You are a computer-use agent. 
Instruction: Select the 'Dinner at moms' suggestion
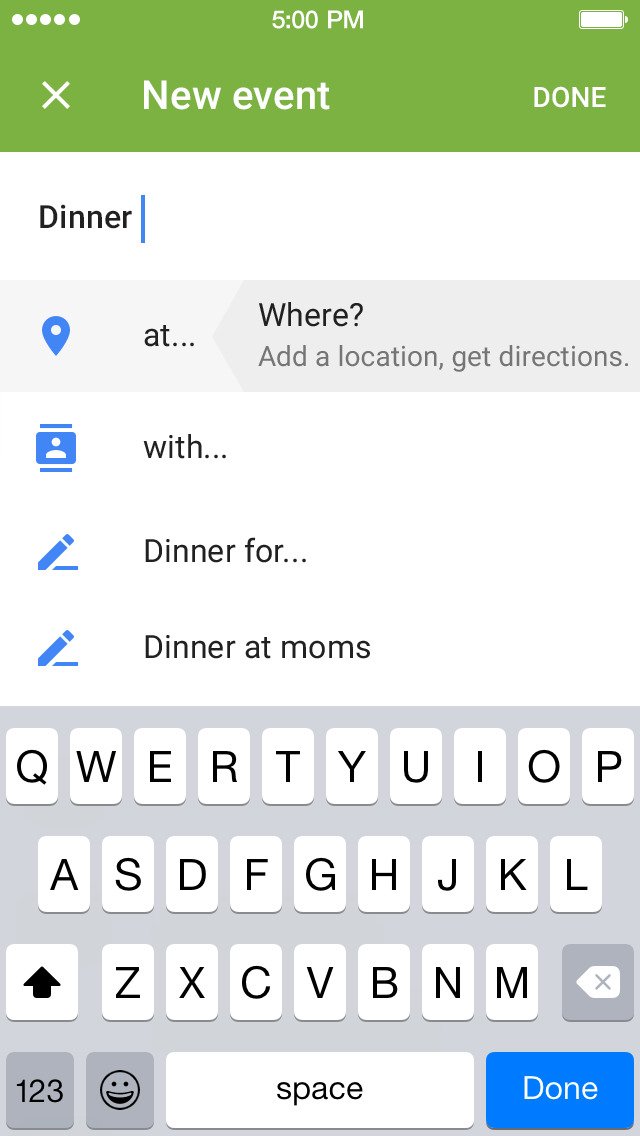(257, 647)
